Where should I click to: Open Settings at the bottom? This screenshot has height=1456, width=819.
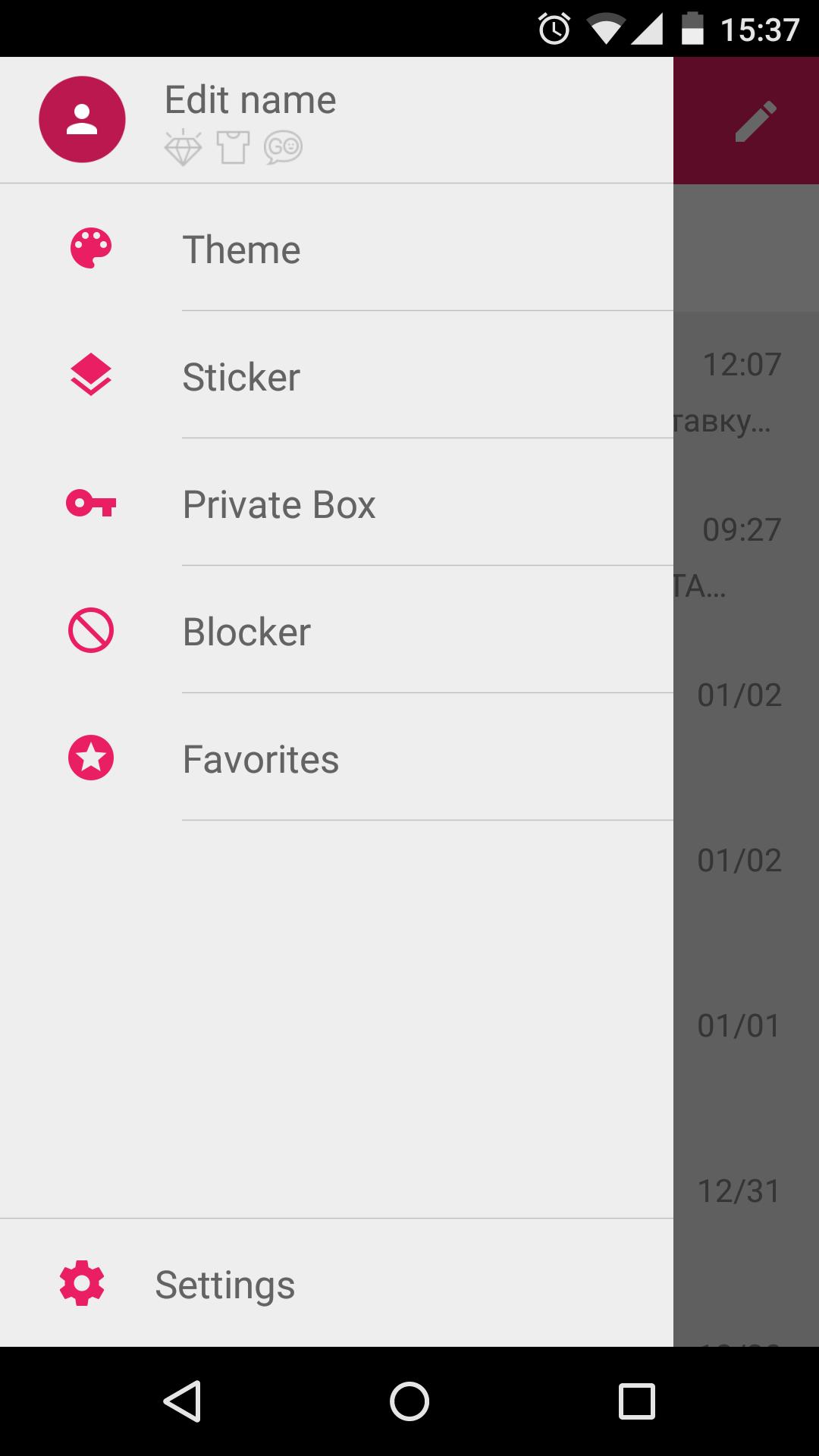225,1285
